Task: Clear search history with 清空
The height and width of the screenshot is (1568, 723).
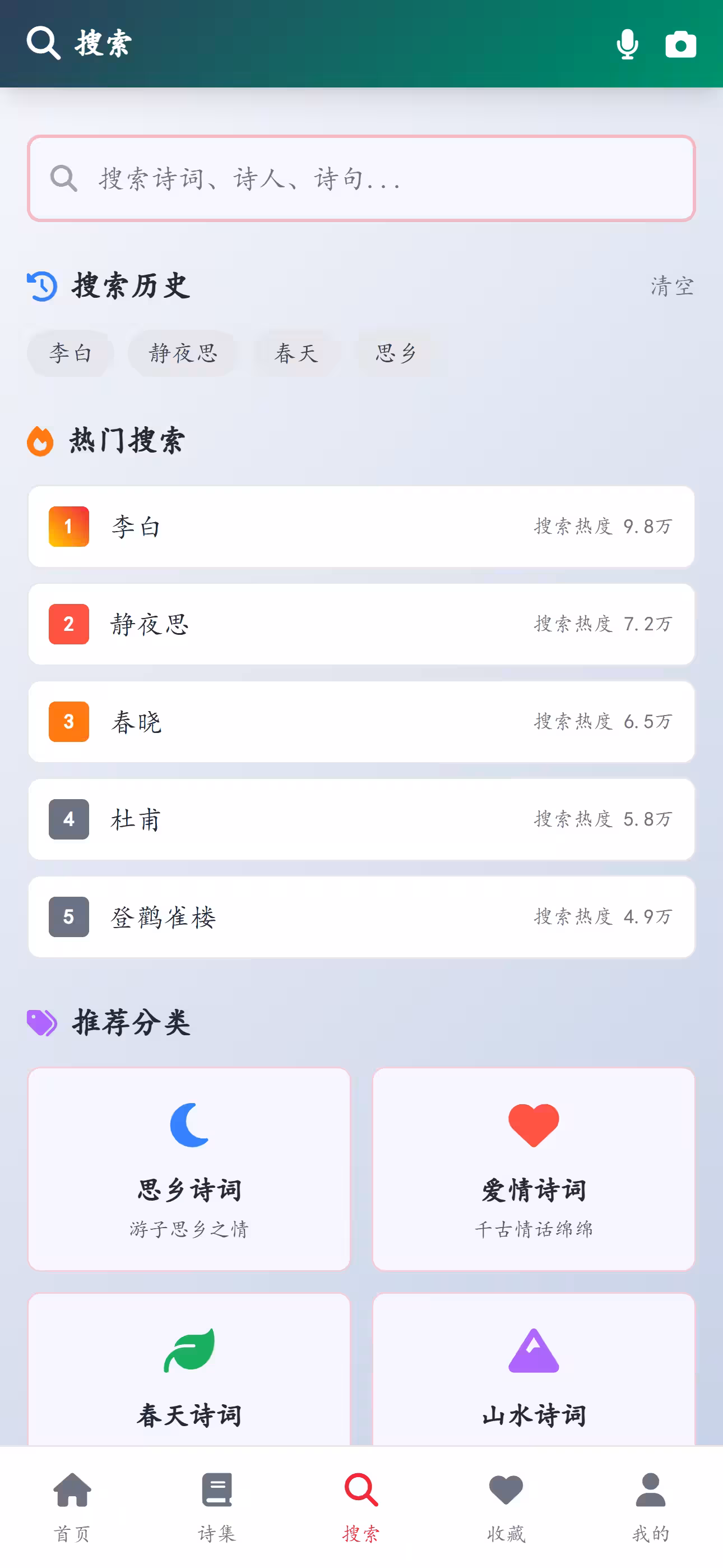Action: (671, 285)
